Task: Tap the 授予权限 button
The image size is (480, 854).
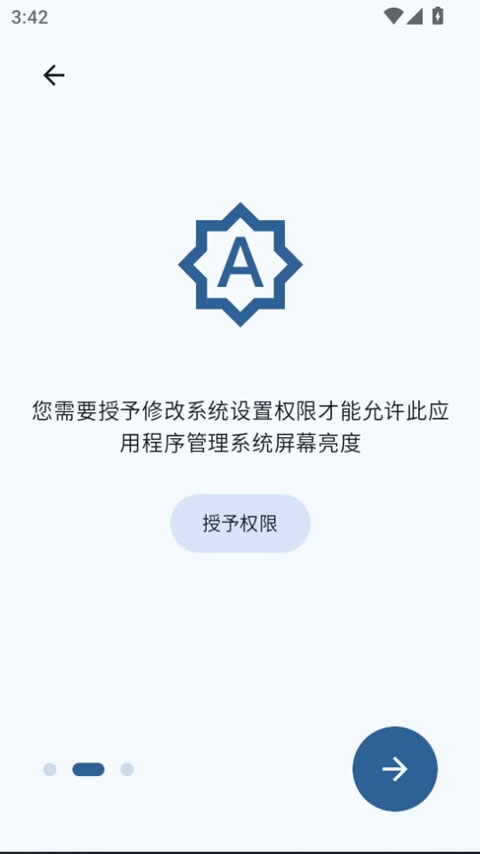Action: [240, 523]
